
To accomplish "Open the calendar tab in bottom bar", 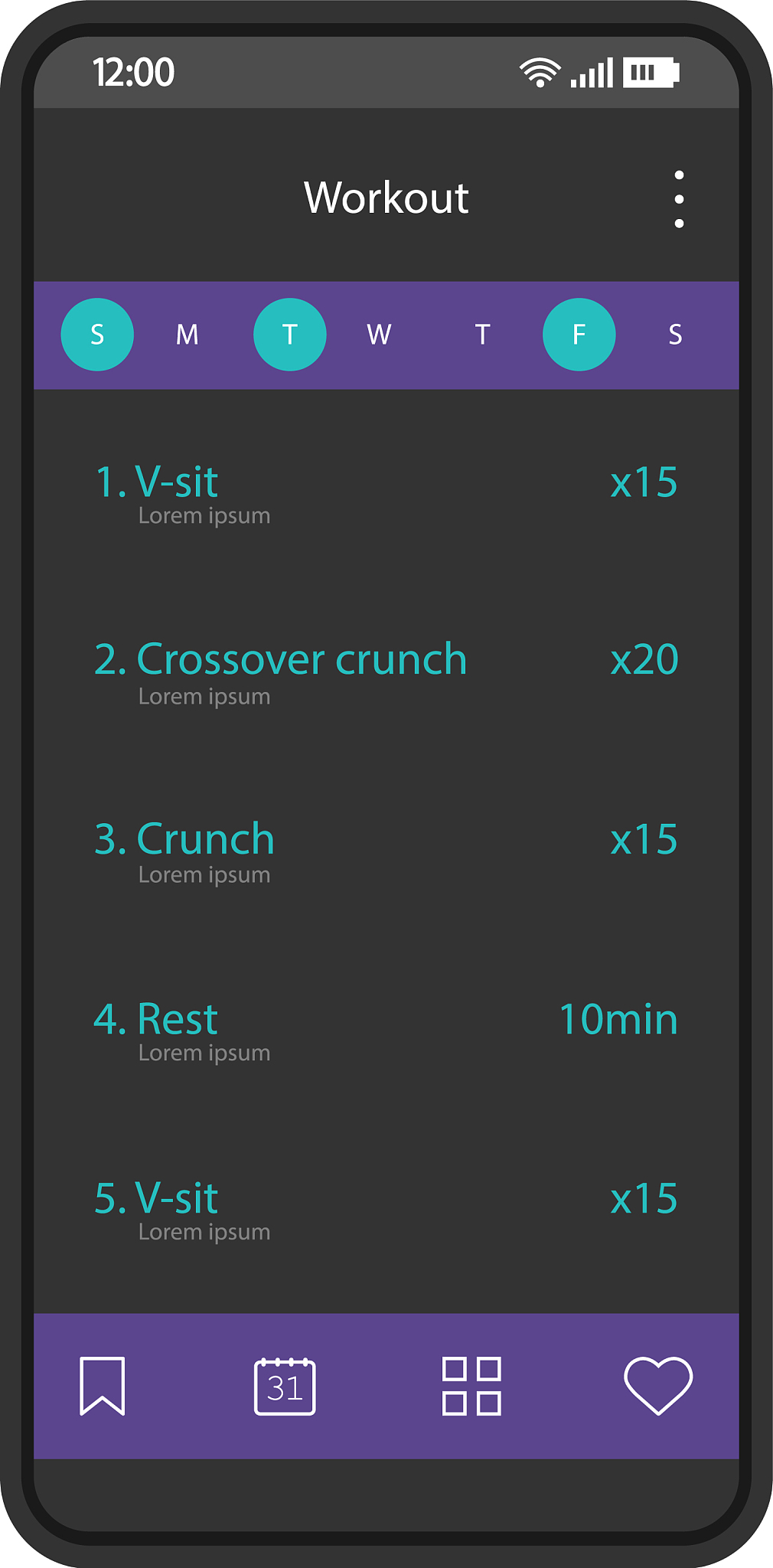I will coord(285,1386).
